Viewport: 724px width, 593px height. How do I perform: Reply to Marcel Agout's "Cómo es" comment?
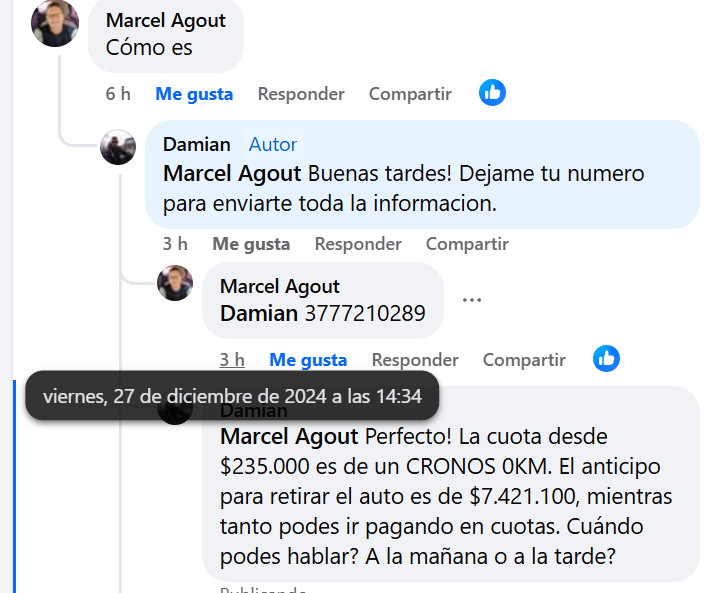click(301, 94)
